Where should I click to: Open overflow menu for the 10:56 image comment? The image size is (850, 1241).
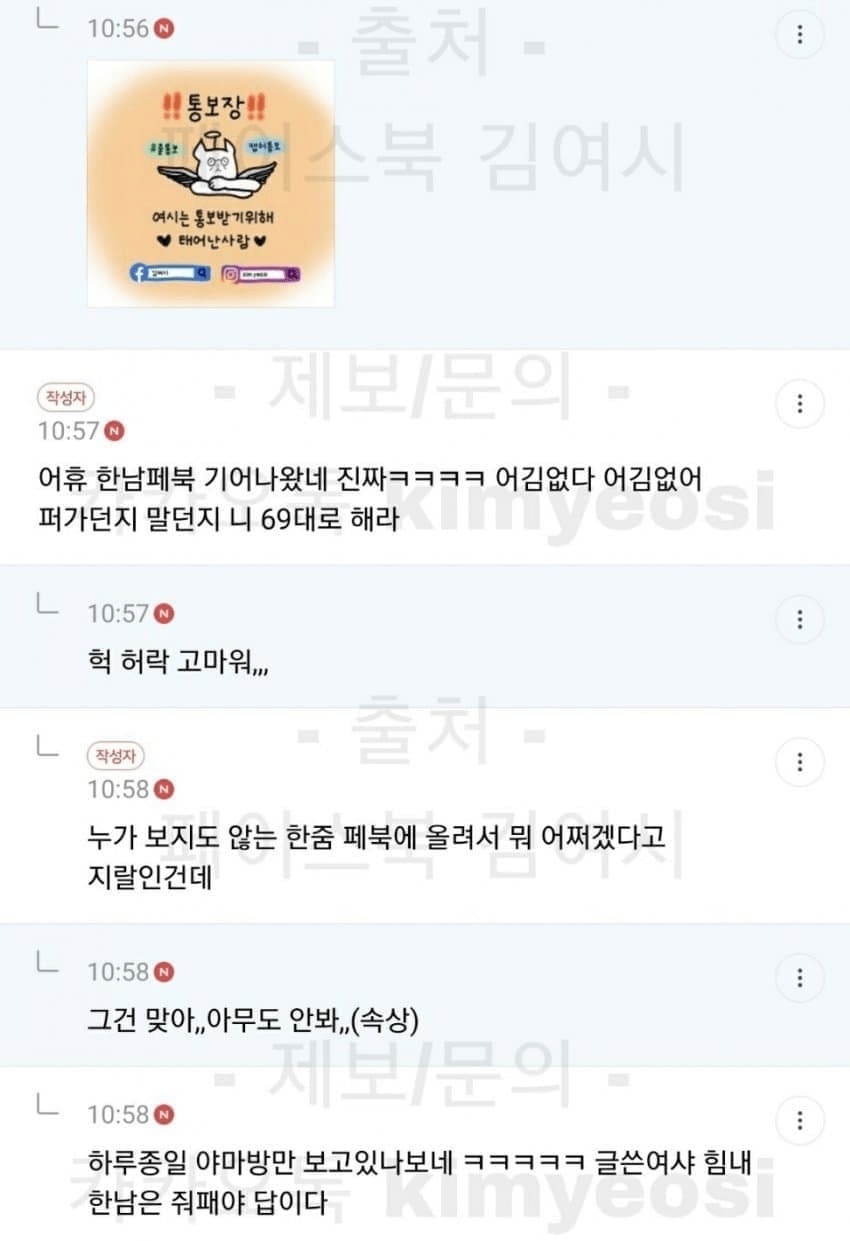click(799, 35)
